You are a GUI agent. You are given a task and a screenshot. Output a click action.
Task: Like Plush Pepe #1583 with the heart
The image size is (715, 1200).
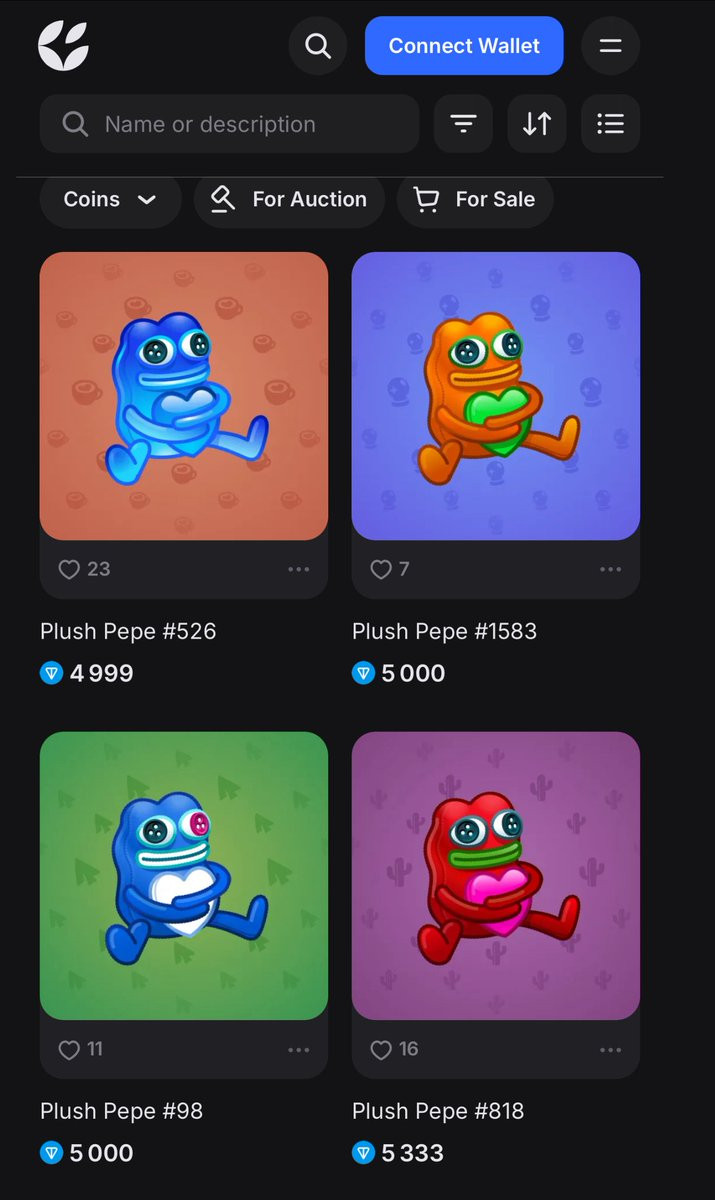pos(381,570)
